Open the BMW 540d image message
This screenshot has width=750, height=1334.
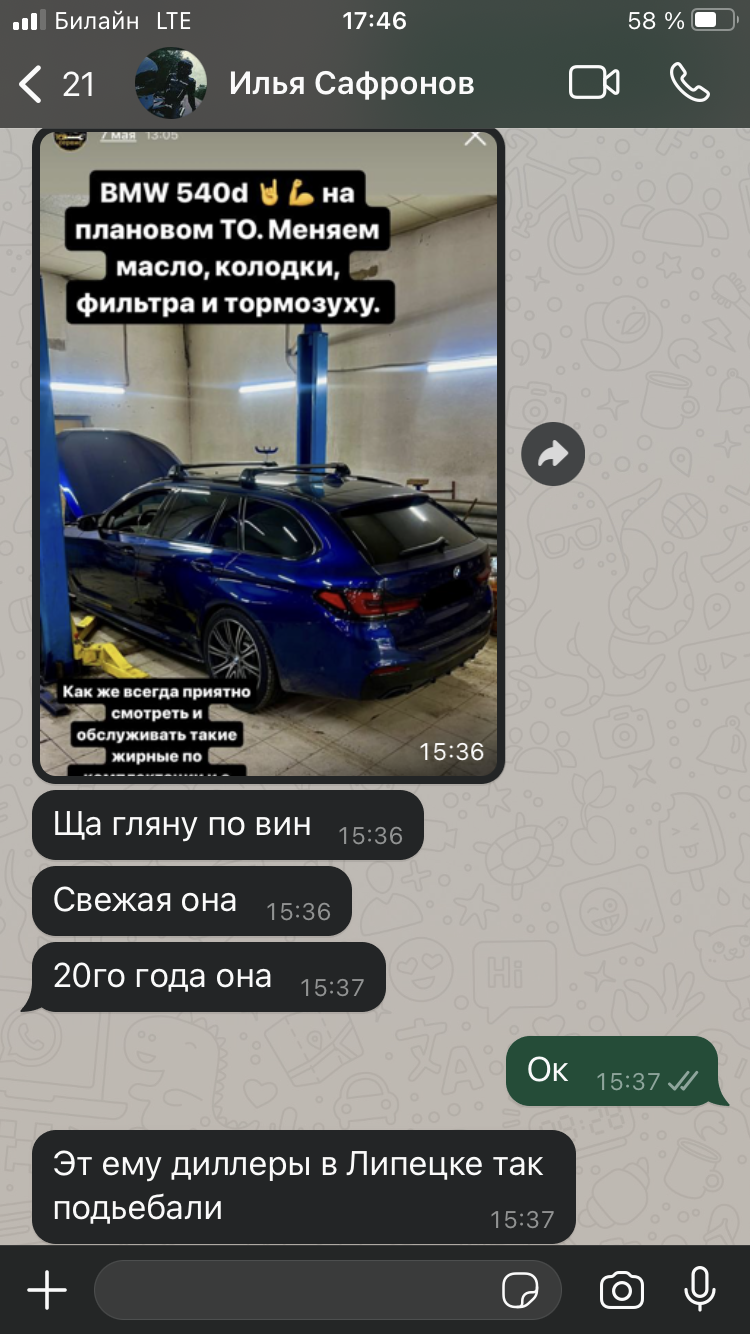(268, 453)
